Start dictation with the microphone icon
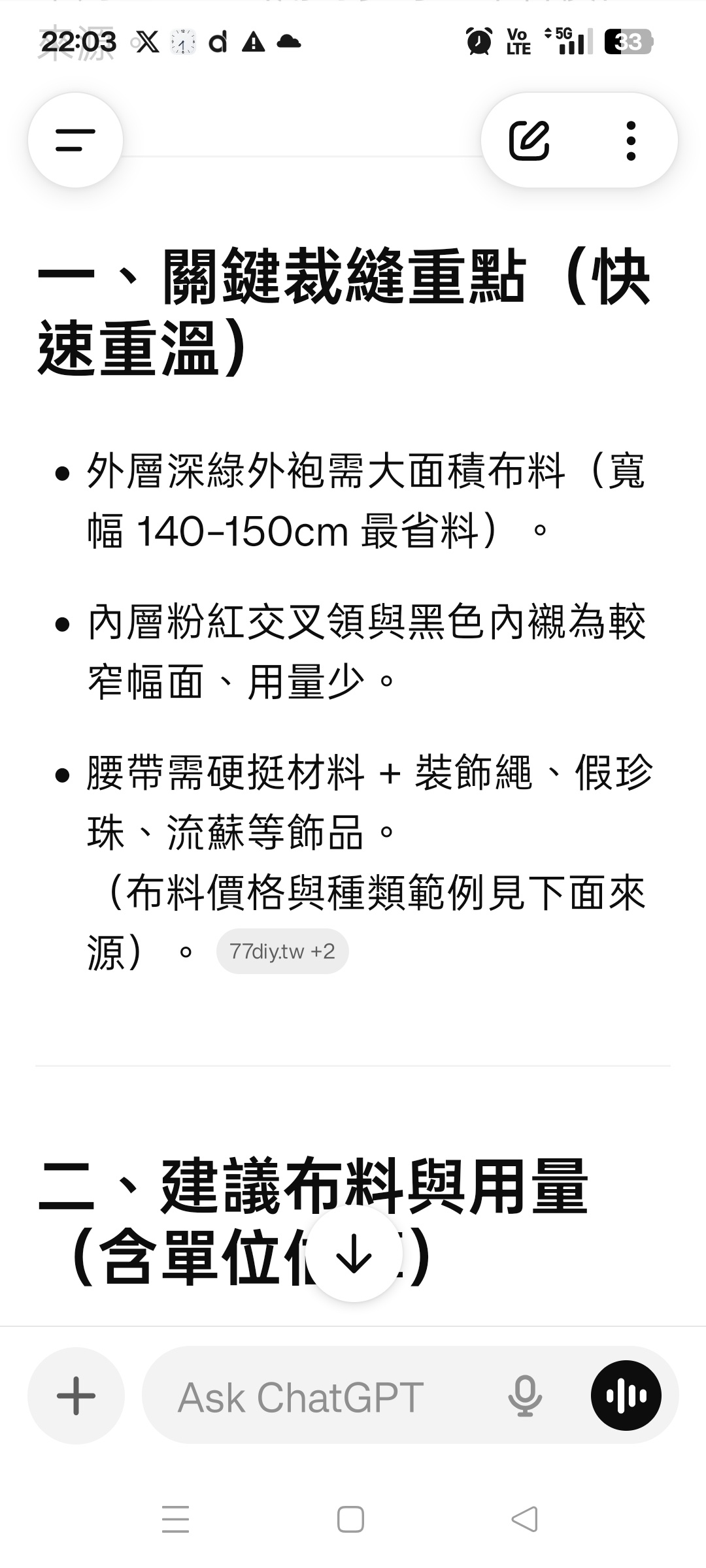The width and height of the screenshot is (706, 1568). (x=525, y=1396)
